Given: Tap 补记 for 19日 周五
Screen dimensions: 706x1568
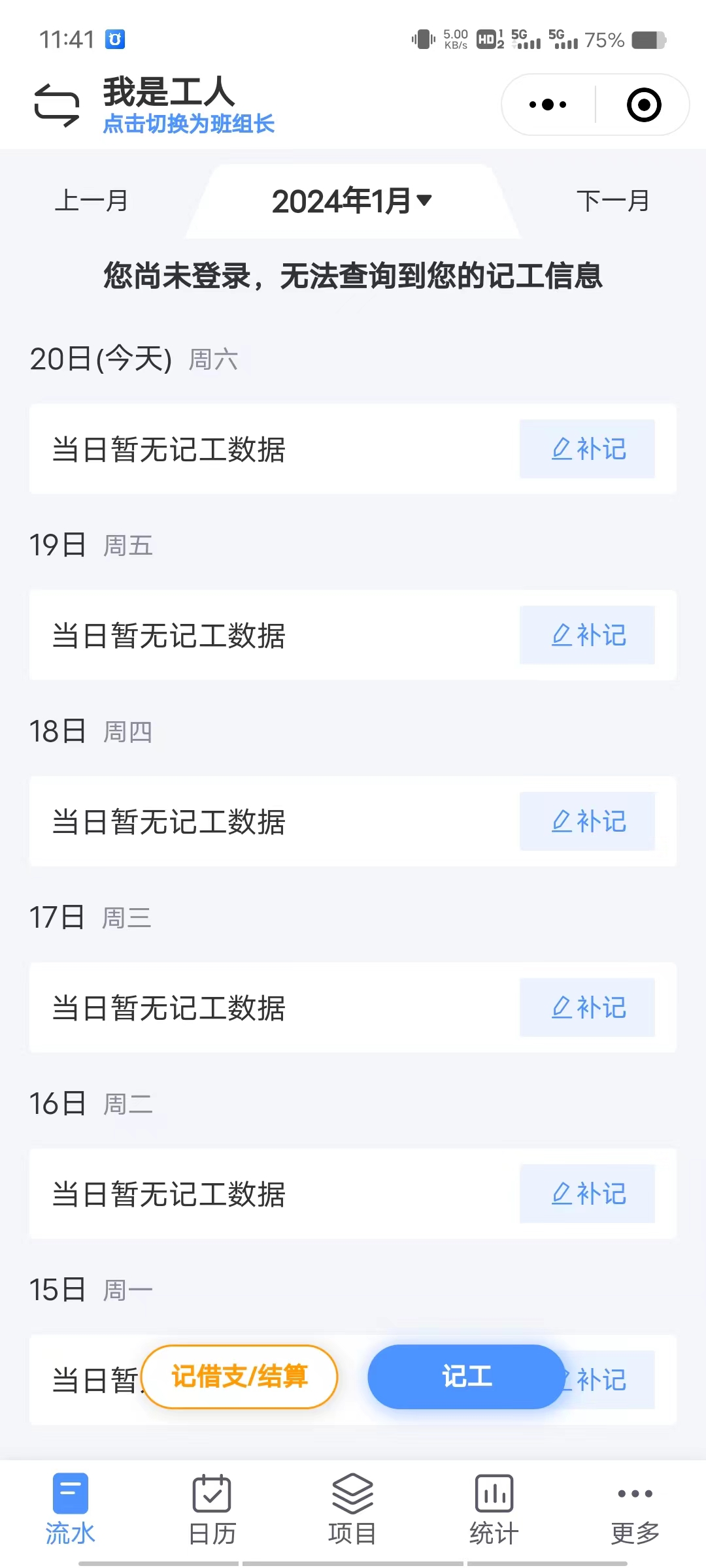Looking at the screenshot, I should point(587,635).
